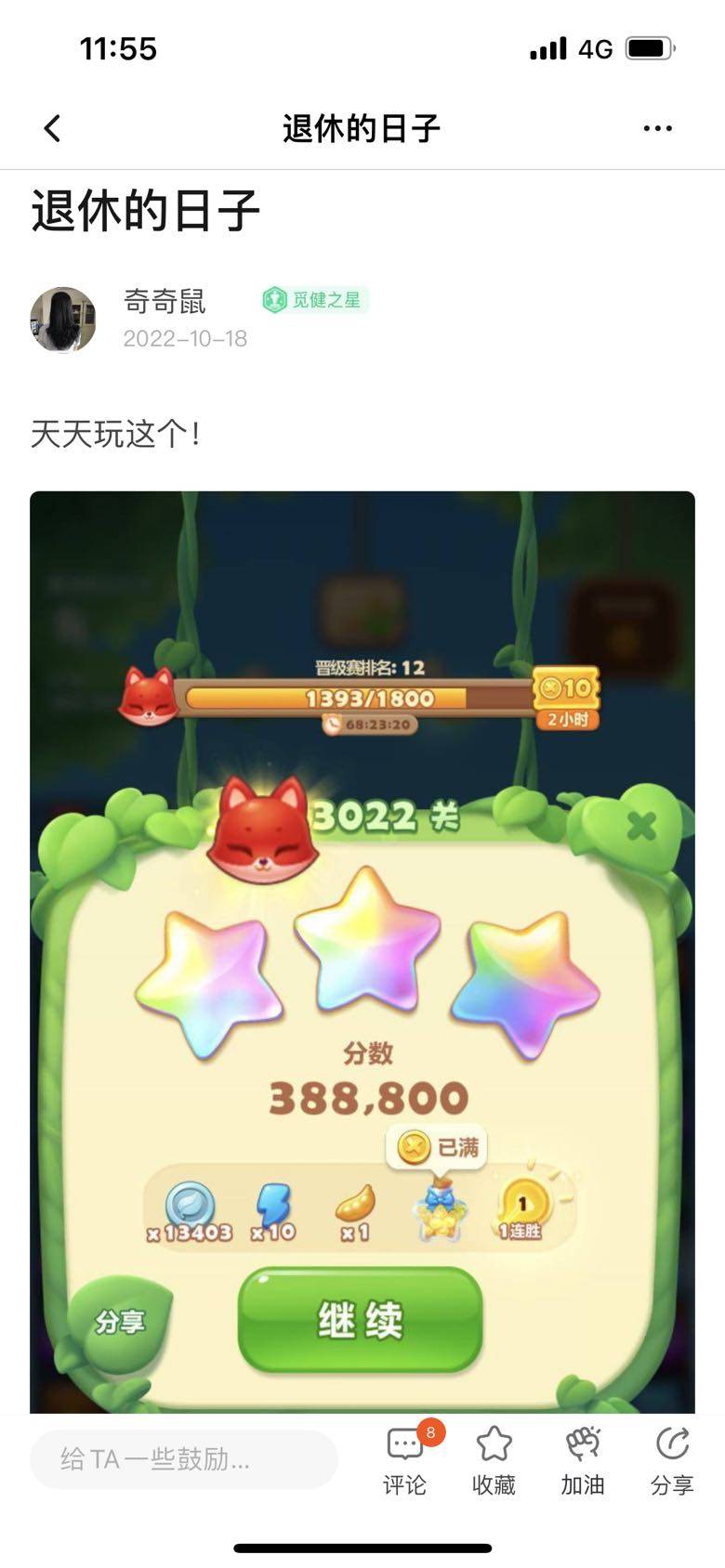The image size is (725, 1568).
Task: Open the 觅健之星 badge
Action: tap(314, 300)
